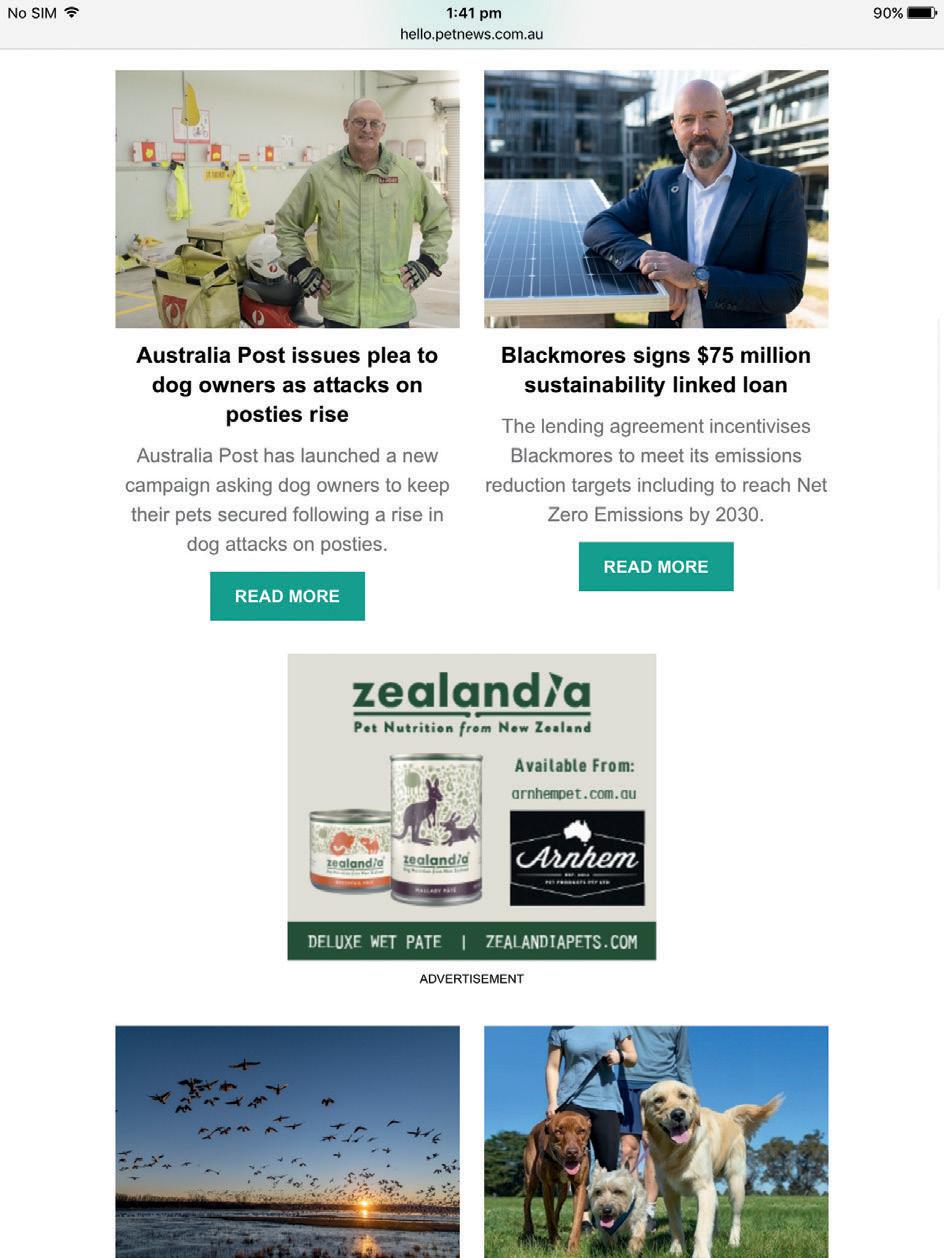Open the Australia Post postie article image
The width and height of the screenshot is (944, 1258).
click(287, 199)
